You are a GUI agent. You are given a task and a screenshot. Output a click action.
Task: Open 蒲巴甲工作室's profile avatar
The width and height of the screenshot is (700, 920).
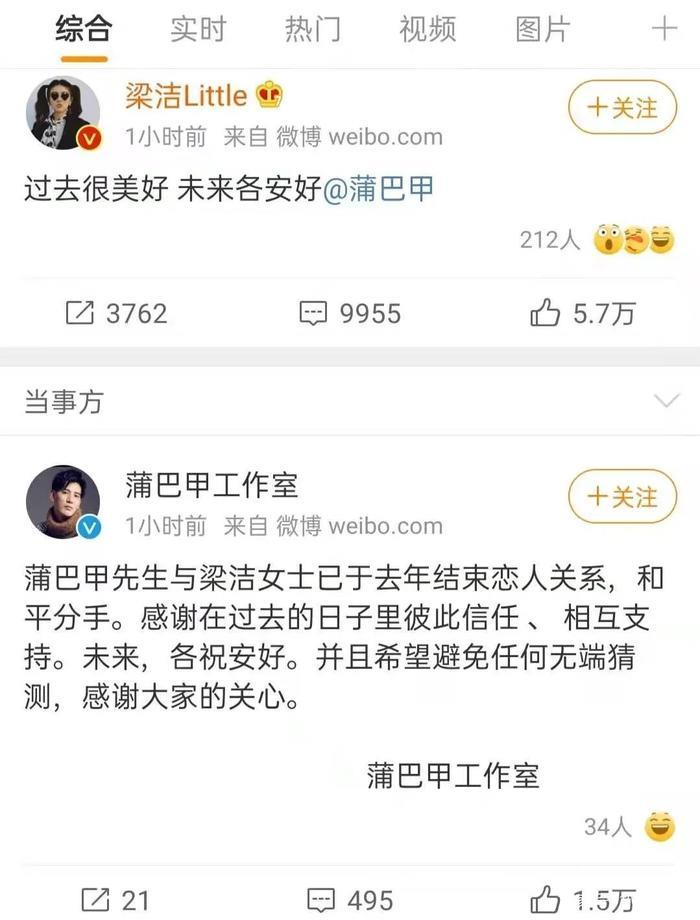point(62,501)
